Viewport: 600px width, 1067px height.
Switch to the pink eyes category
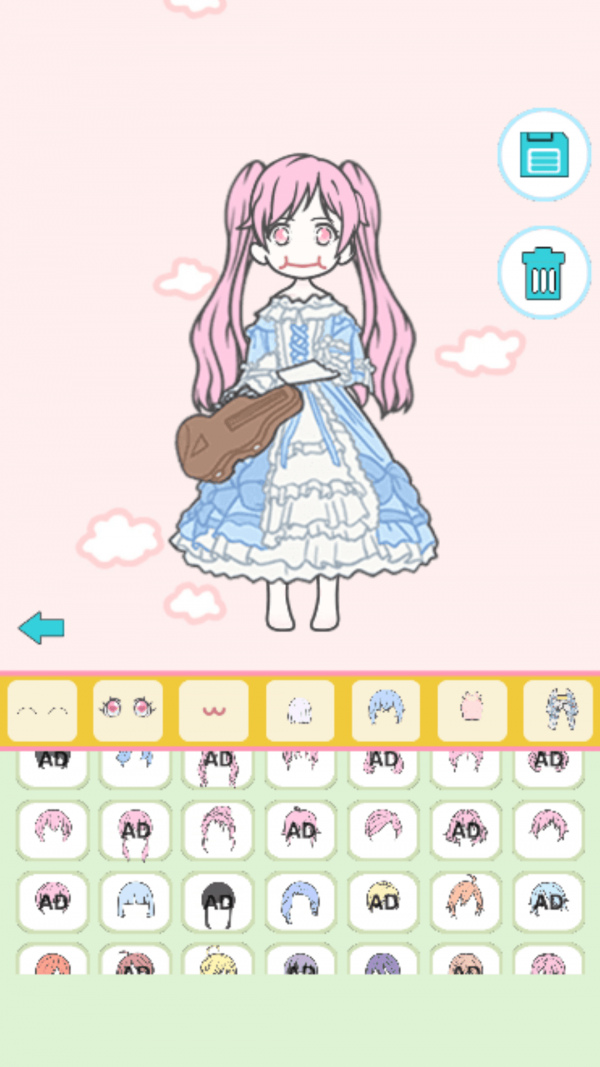click(x=128, y=711)
